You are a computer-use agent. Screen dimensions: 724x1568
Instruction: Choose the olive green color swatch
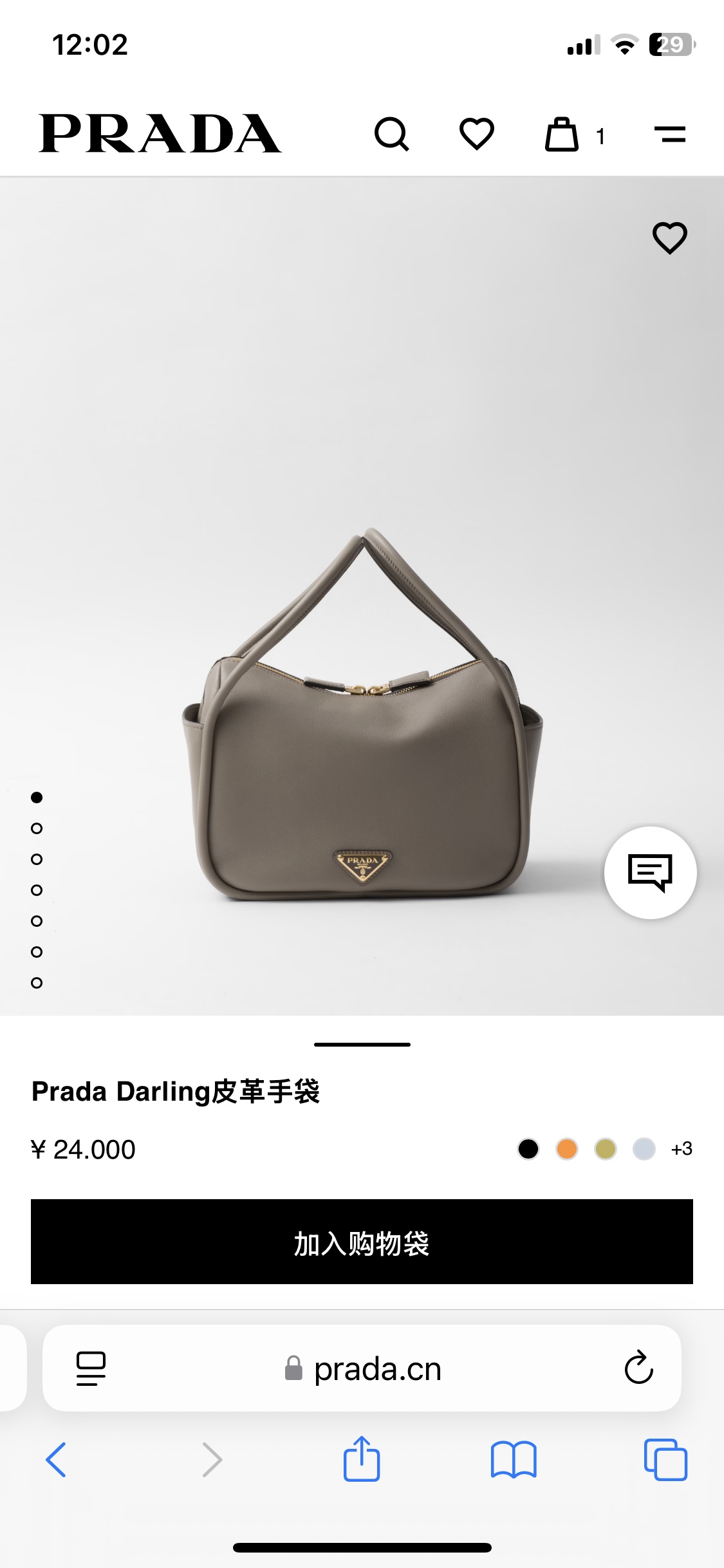click(606, 1149)
